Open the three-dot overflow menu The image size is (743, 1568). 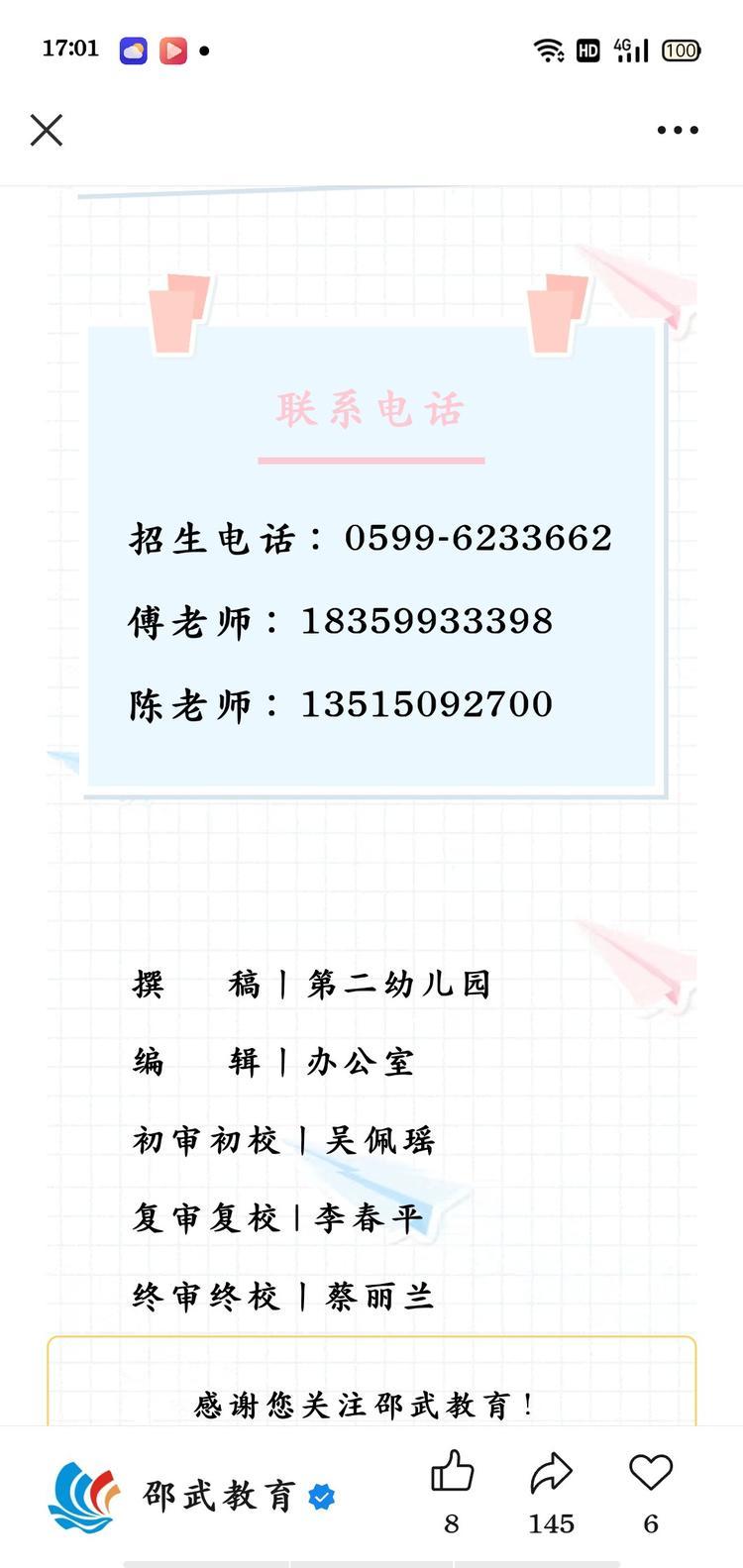point(678,130)
